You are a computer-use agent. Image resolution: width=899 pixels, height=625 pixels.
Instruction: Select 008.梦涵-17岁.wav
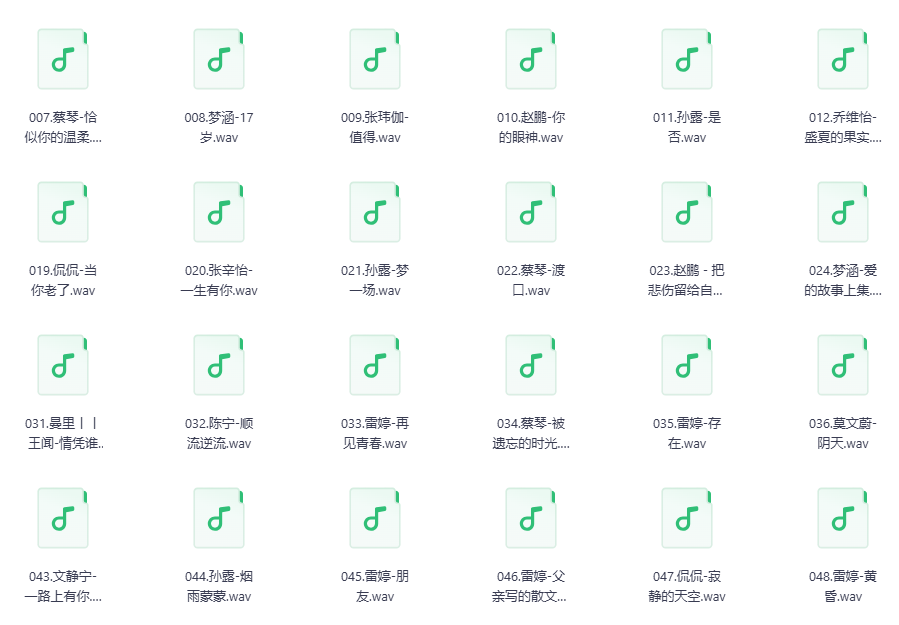[219, 59]
